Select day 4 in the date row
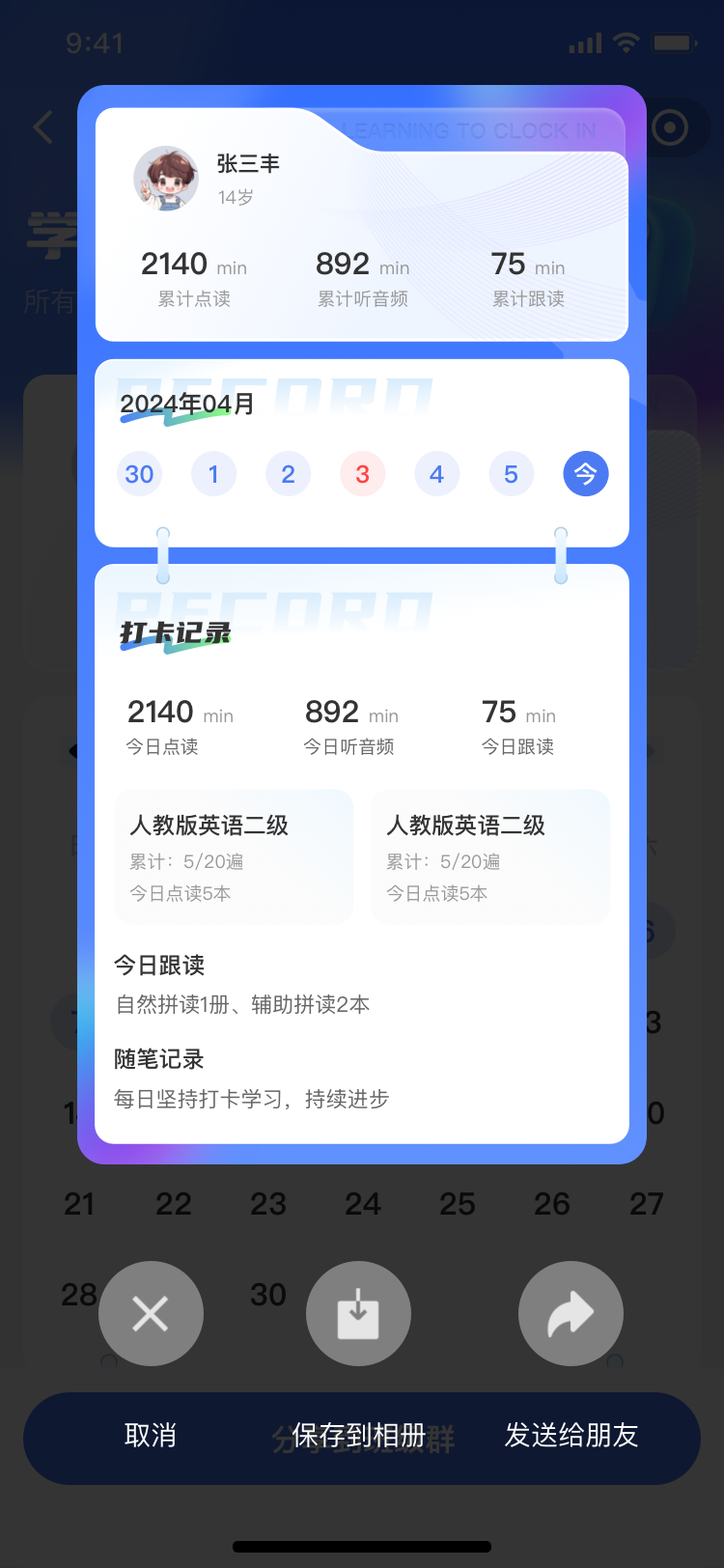This screenshot has height=1568, width=724. [436, 474]
